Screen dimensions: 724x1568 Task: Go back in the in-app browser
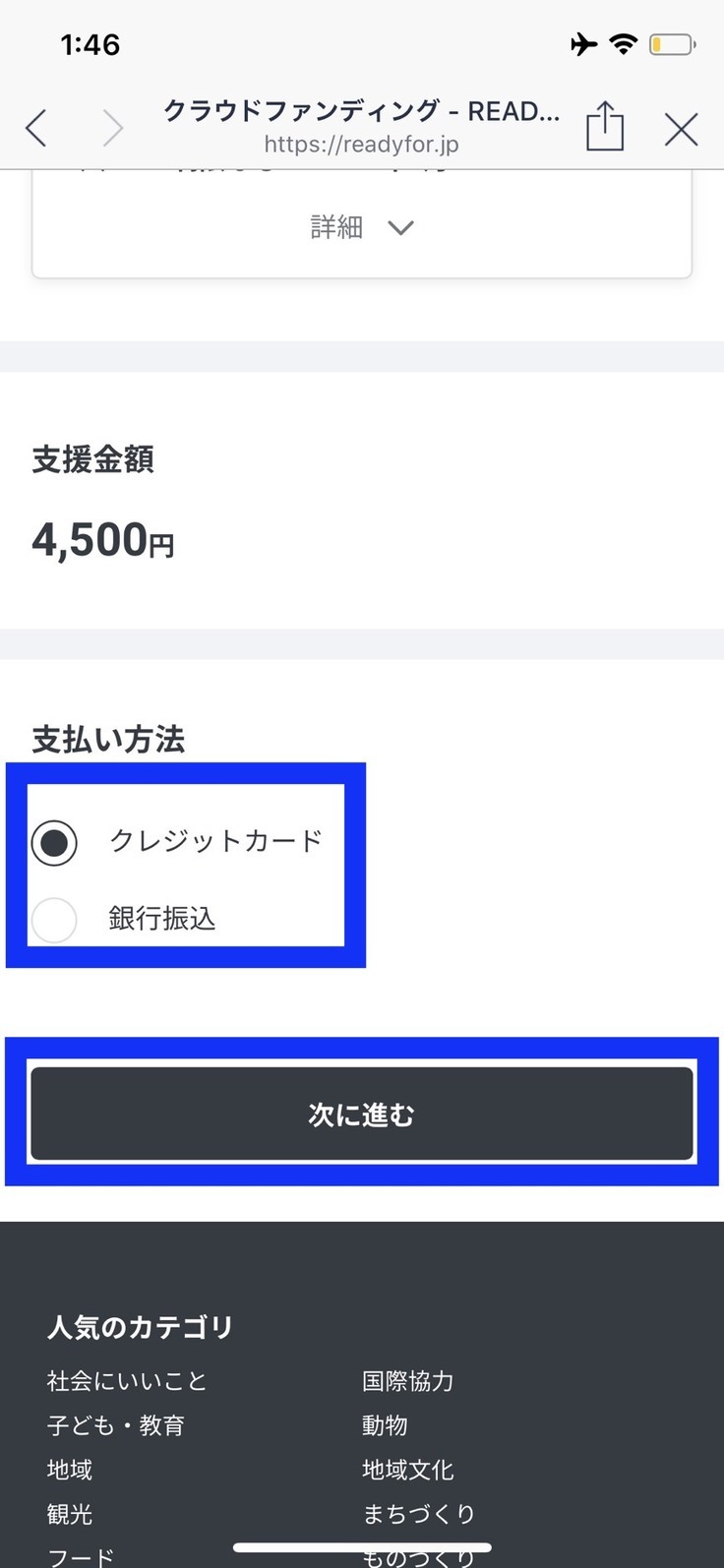pos(36,129)
